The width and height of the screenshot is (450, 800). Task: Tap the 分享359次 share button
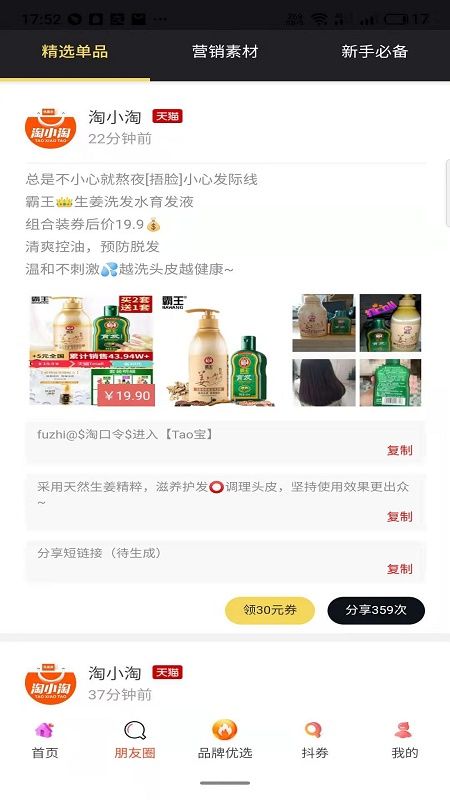(376, 610)
